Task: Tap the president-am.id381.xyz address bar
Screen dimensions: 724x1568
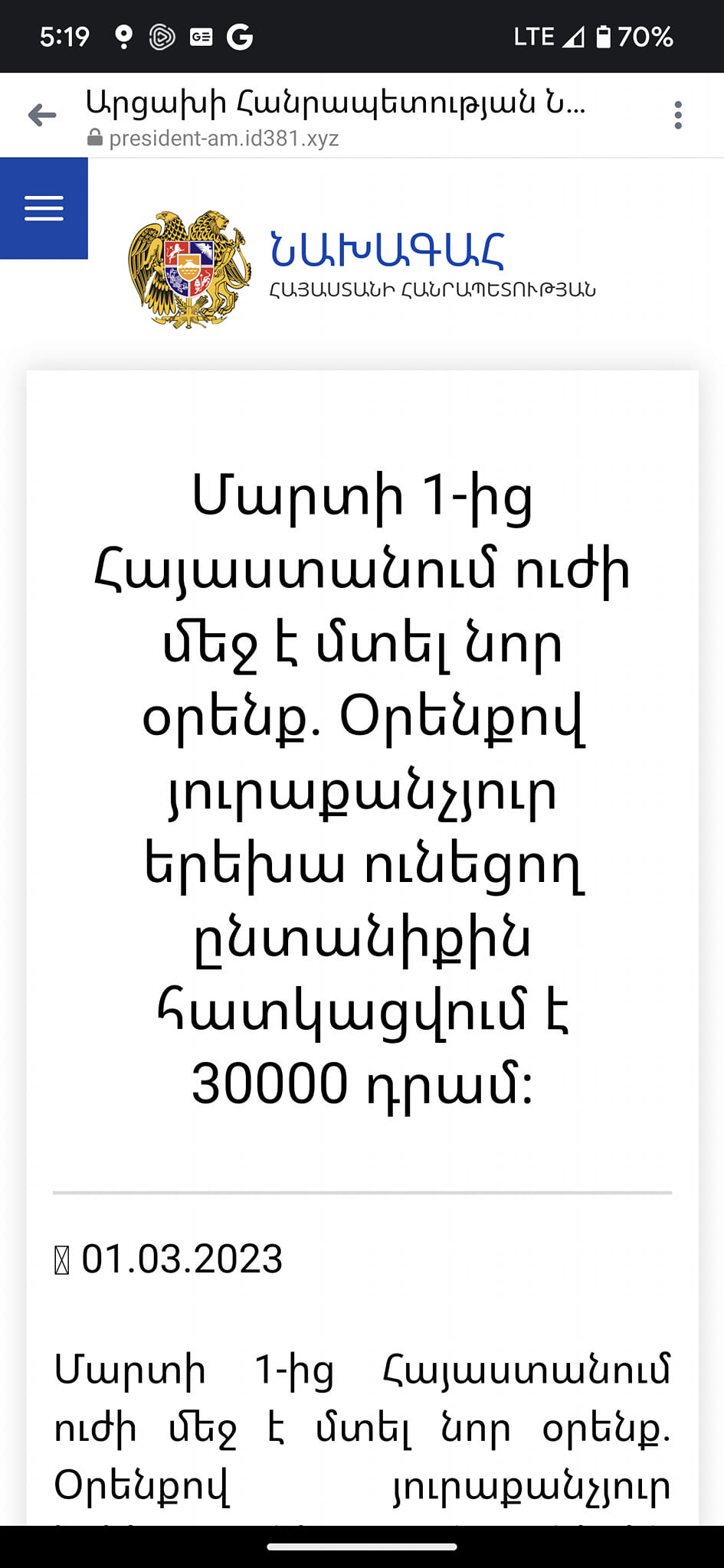Action: [x=224, y=139]
